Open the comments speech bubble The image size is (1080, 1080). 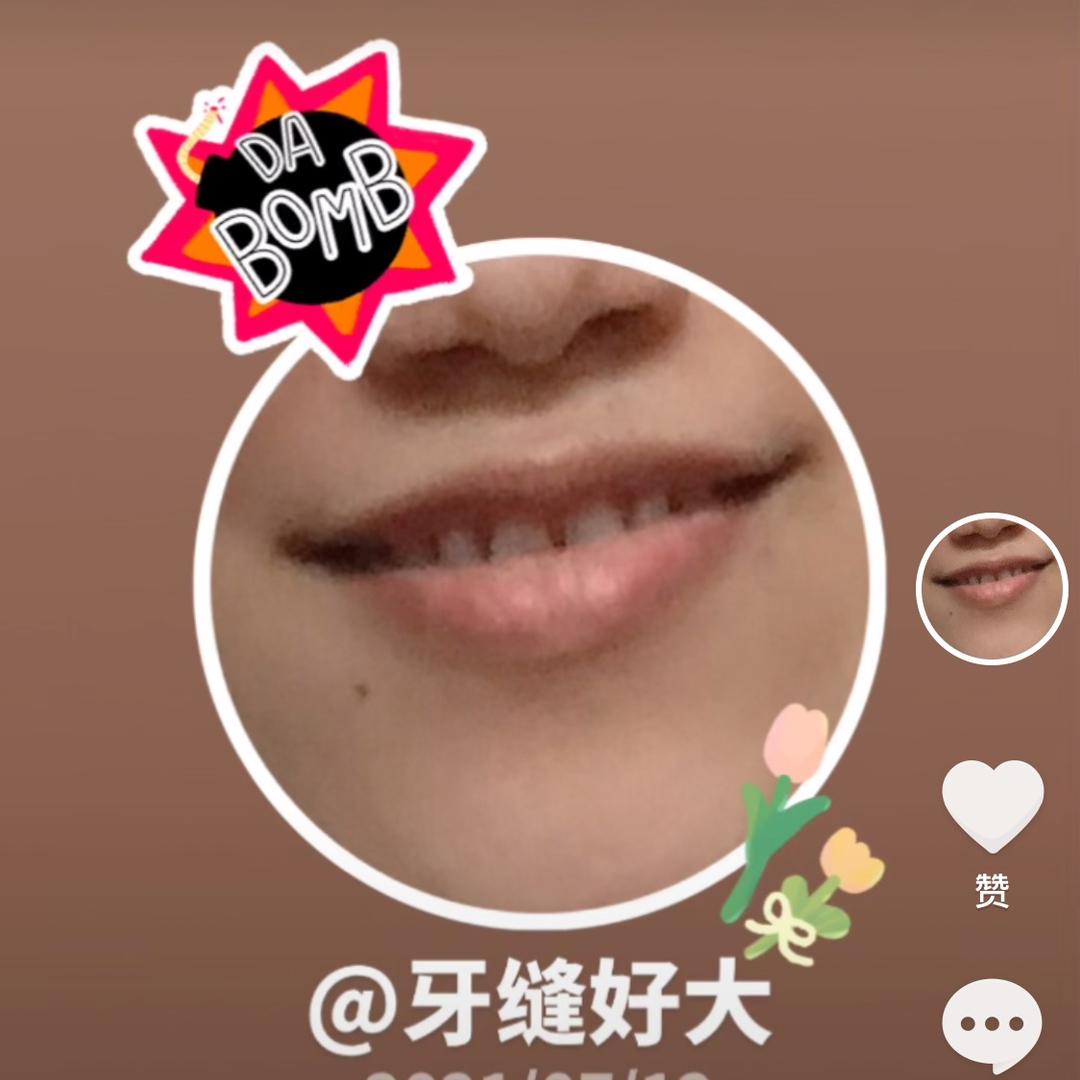(x=992, y=1025)
